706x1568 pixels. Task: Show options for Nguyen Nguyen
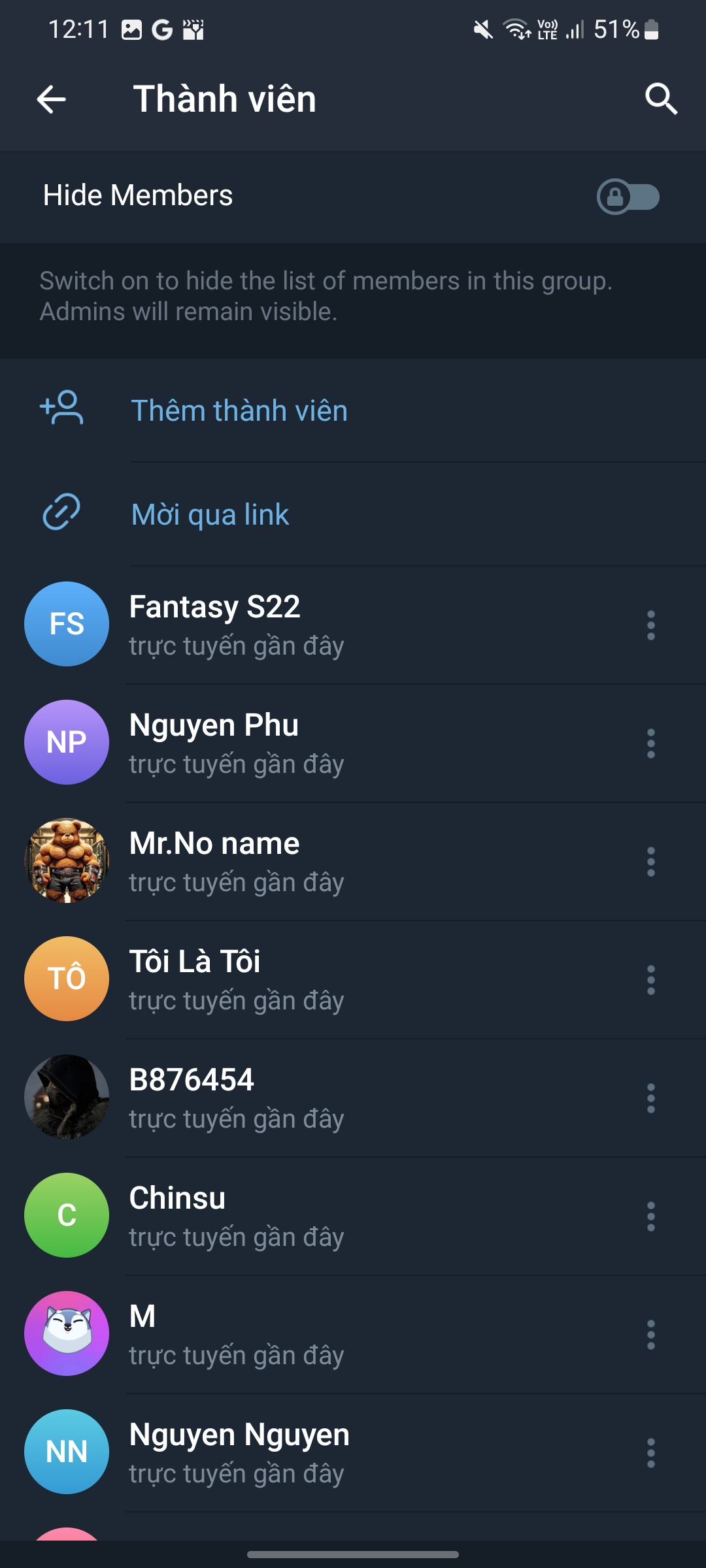[650, 1453]
